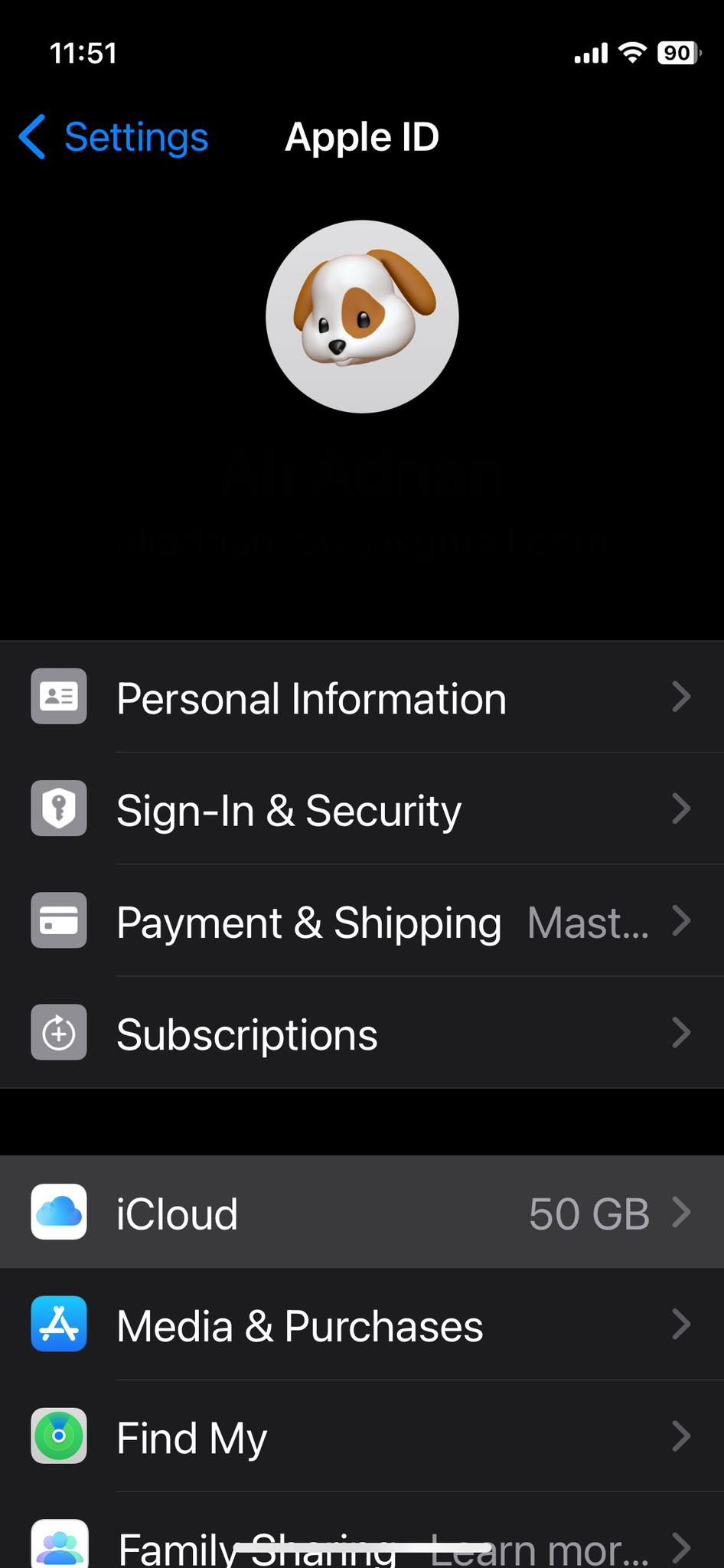The width and height of the screenshot is (724, 1568).
Task: Open Payment & Shipping
Action: pyautogui.click(x=361, y=921)
